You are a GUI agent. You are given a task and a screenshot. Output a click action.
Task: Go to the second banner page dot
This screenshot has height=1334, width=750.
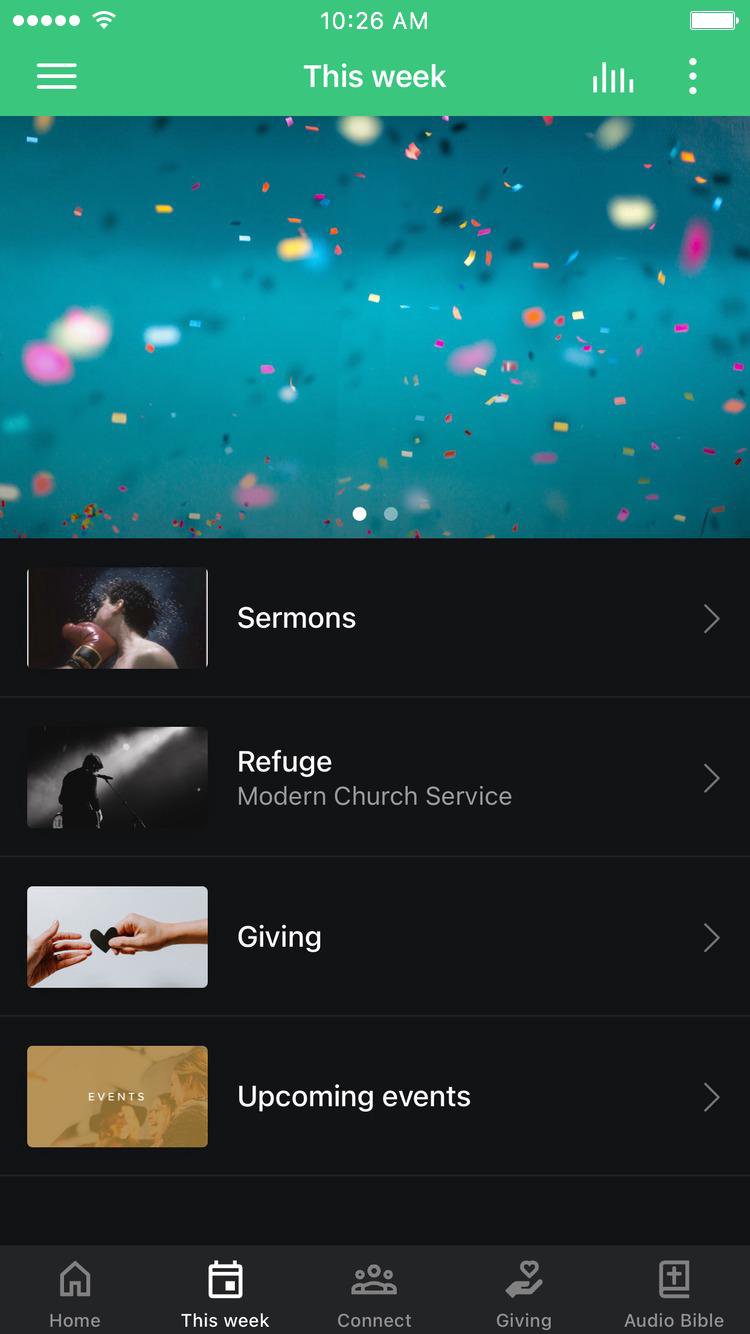(391, 514)
